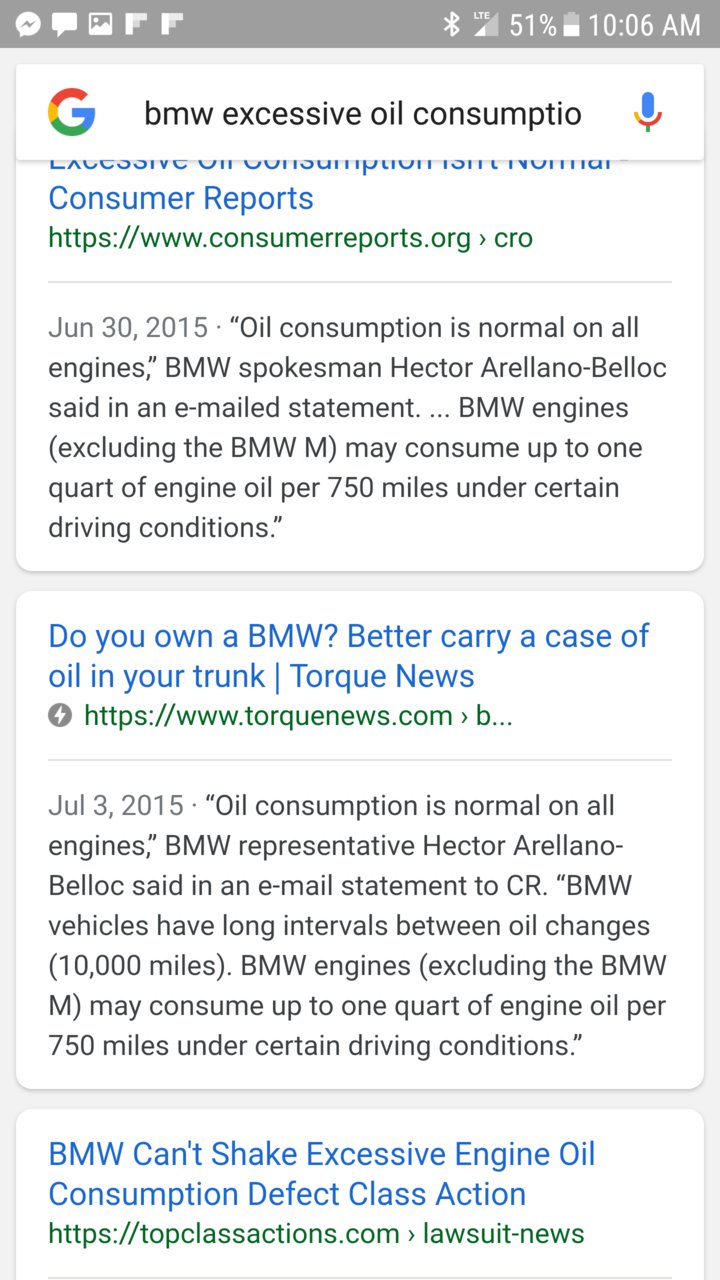Start voice search with the microphone
The height and width of the screenshot is (1280, 720).
click(648, 112)
